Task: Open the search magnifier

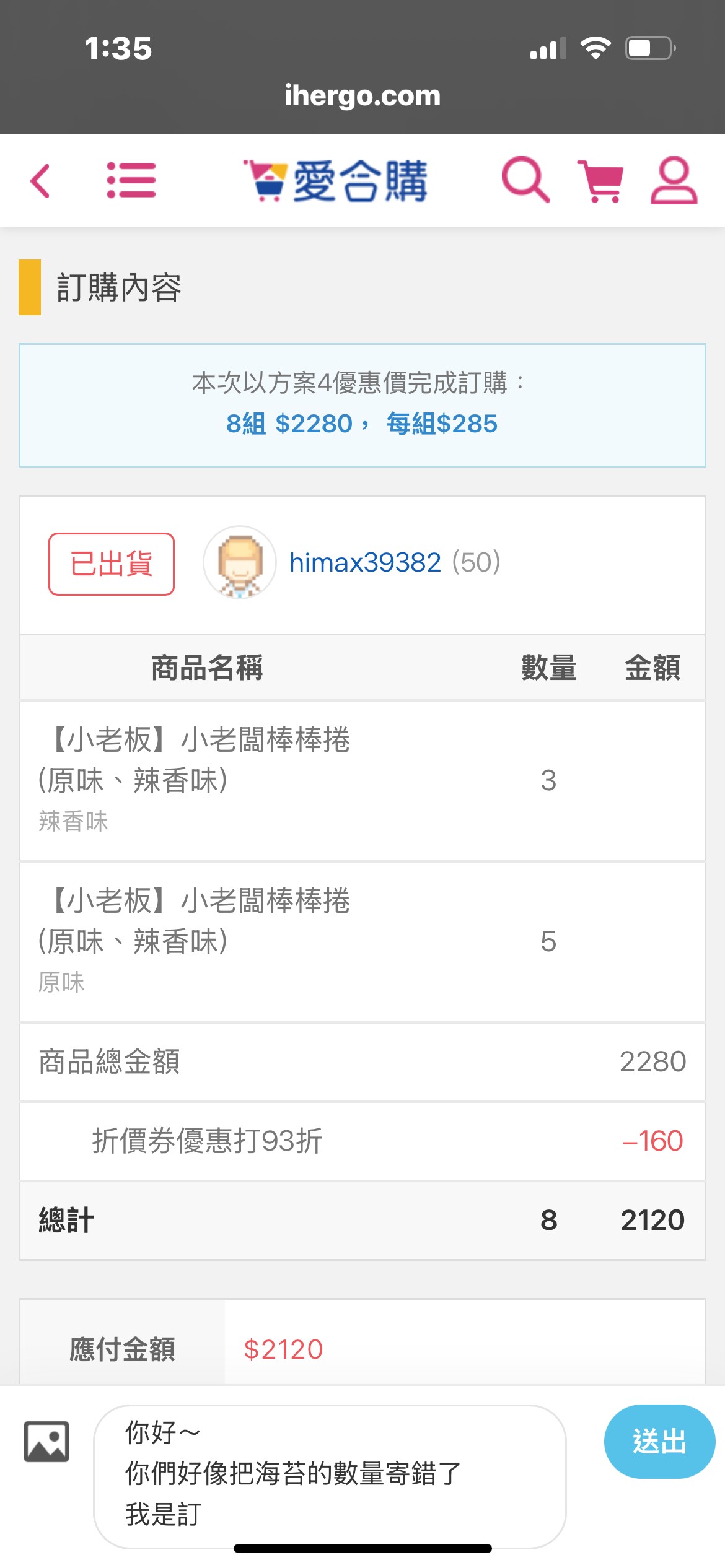Action: [525, 180]
